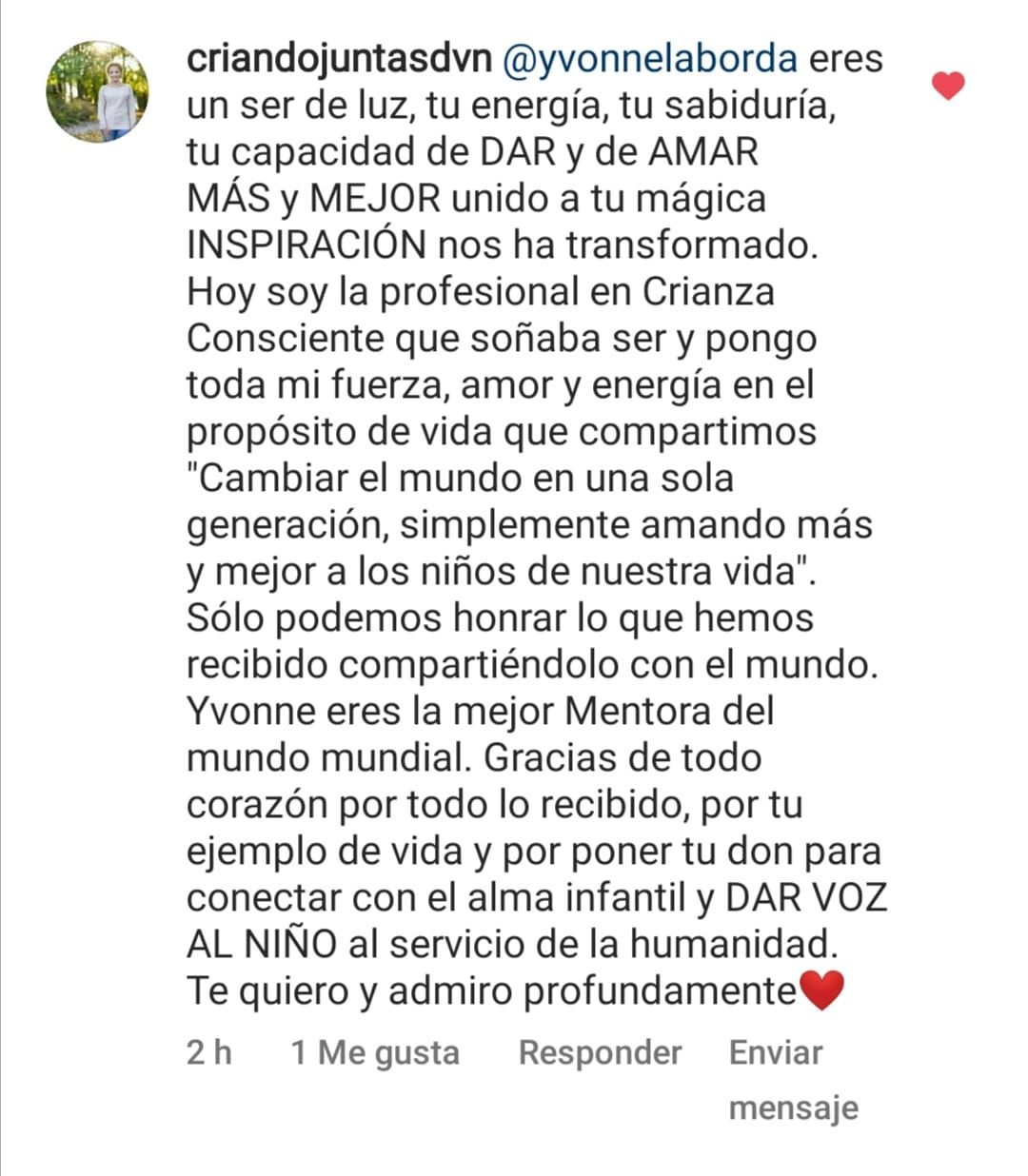Screen dimensions: 1028x1176
Task: Tap the red heart like icon
Action: [x=948, y=86]
